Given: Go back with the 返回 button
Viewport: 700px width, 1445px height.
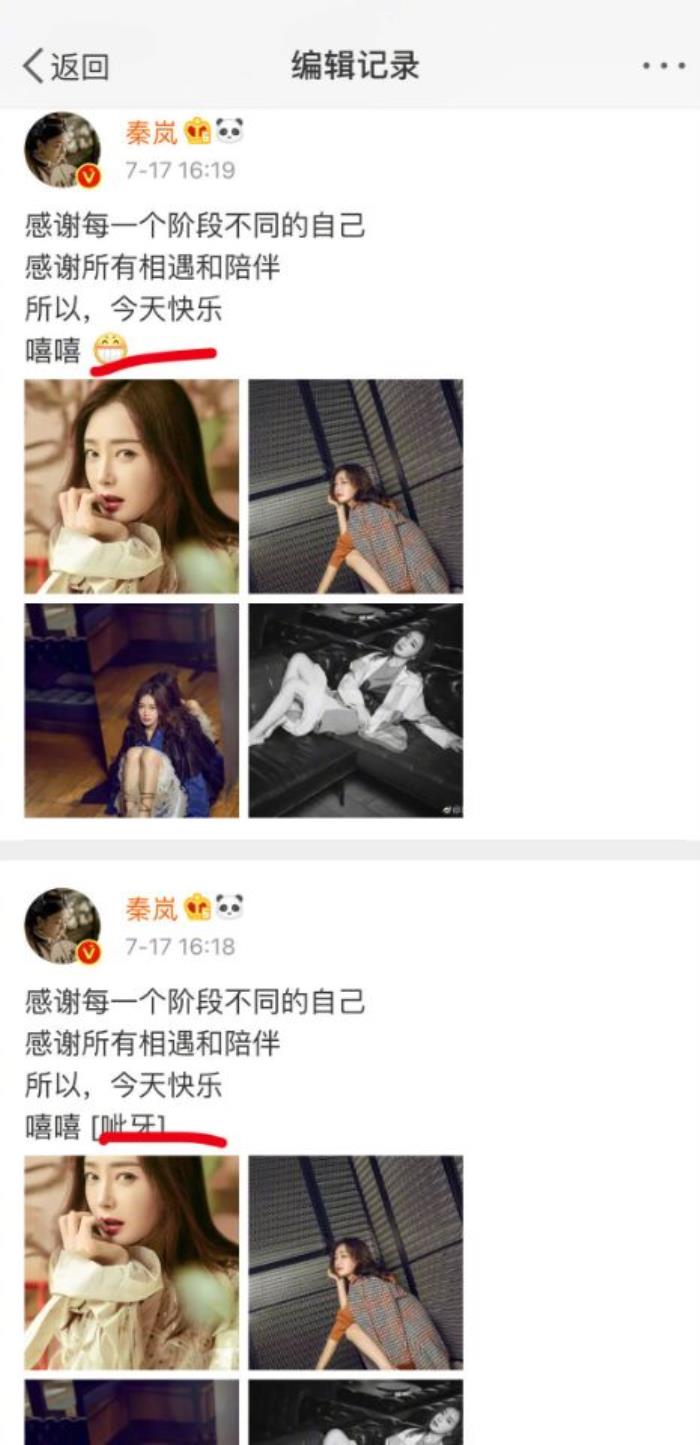Looking at the screenshot, I should tap(66, 67).
